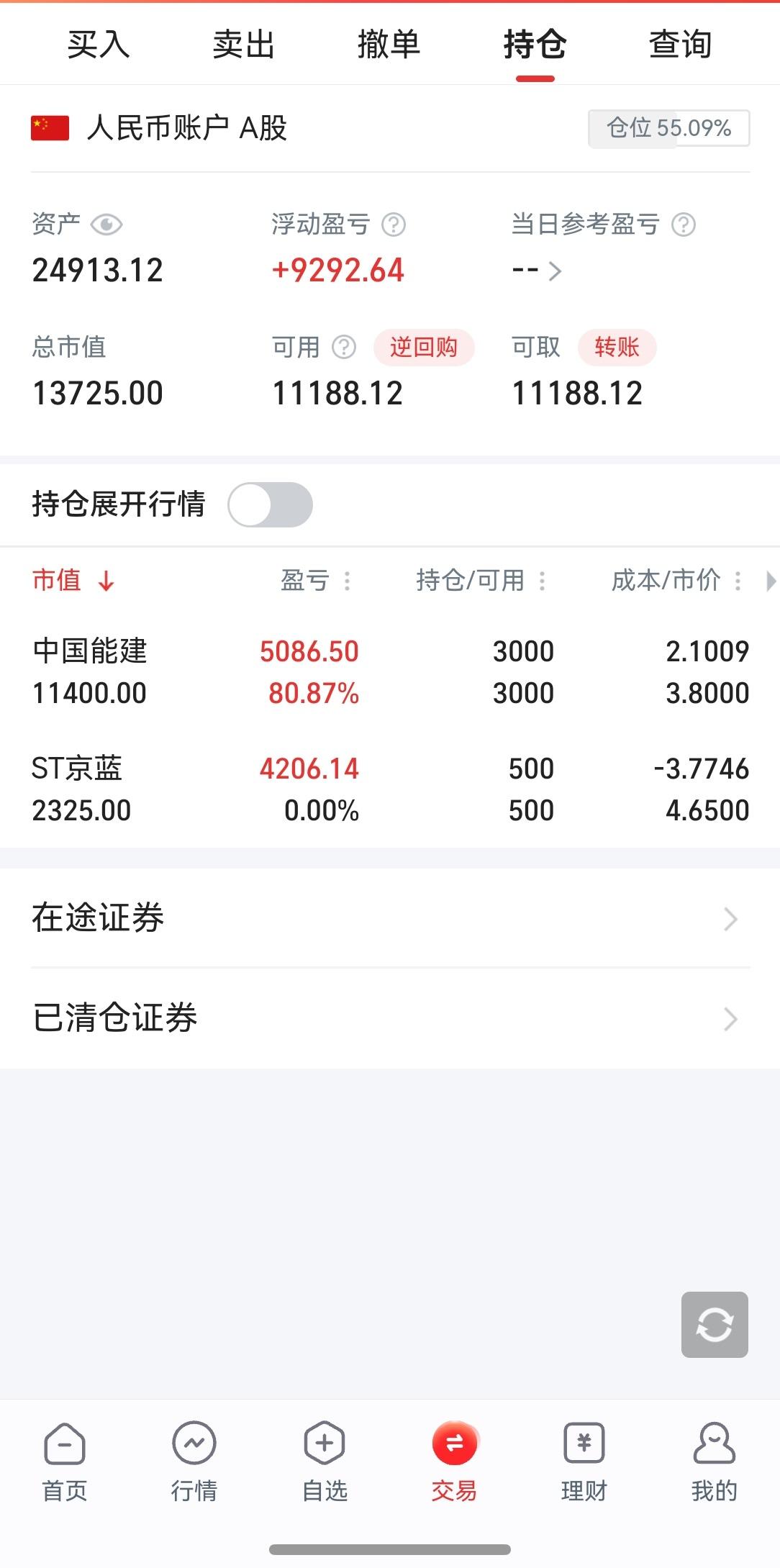780x1568 pixels.
Task: Open the 转账 transfer button
Action: [617, 348]
